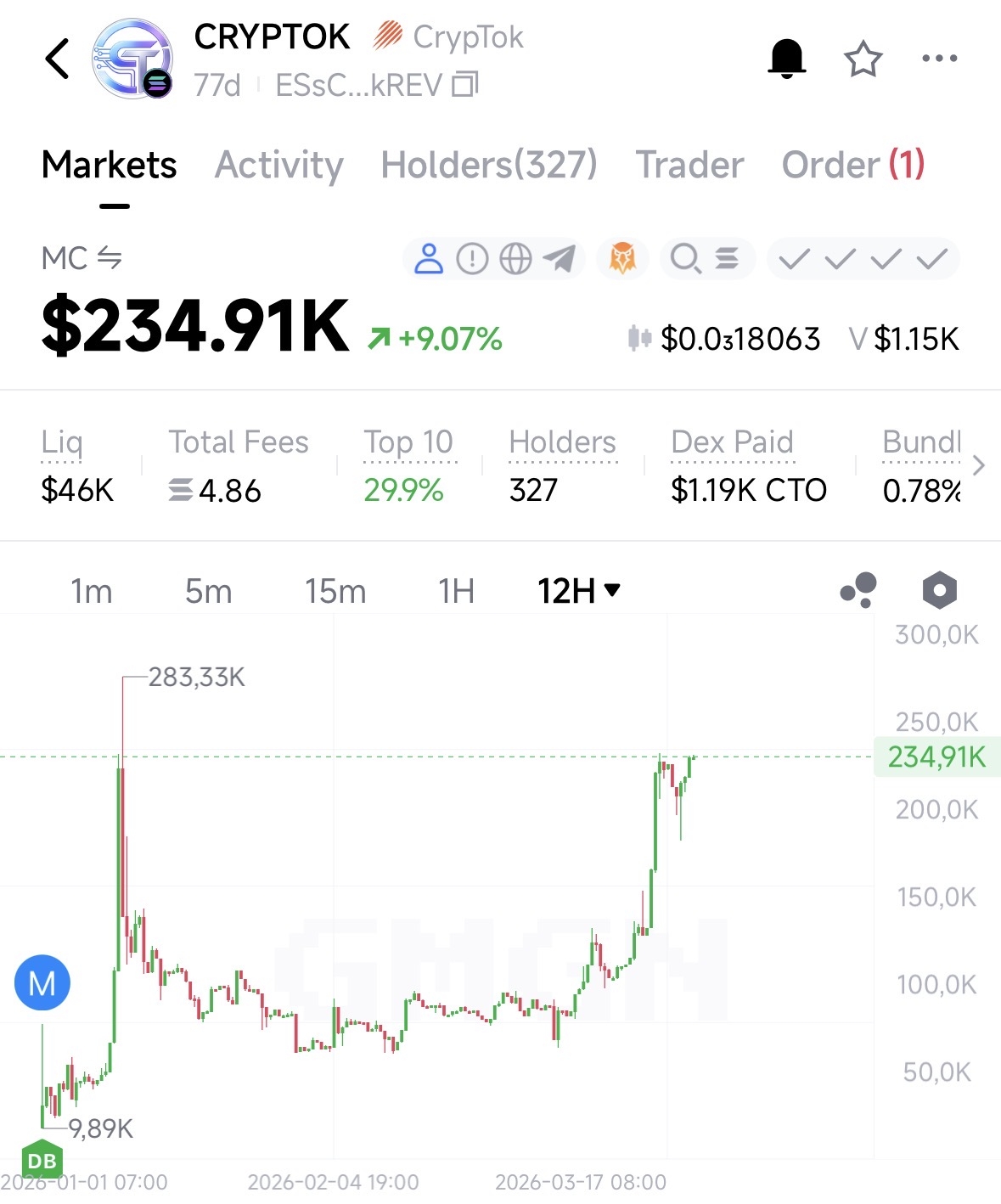The height and width of the screenshot is (1204, 1001).
Task: Open the price alert bell
Action: tap(786, 59)
